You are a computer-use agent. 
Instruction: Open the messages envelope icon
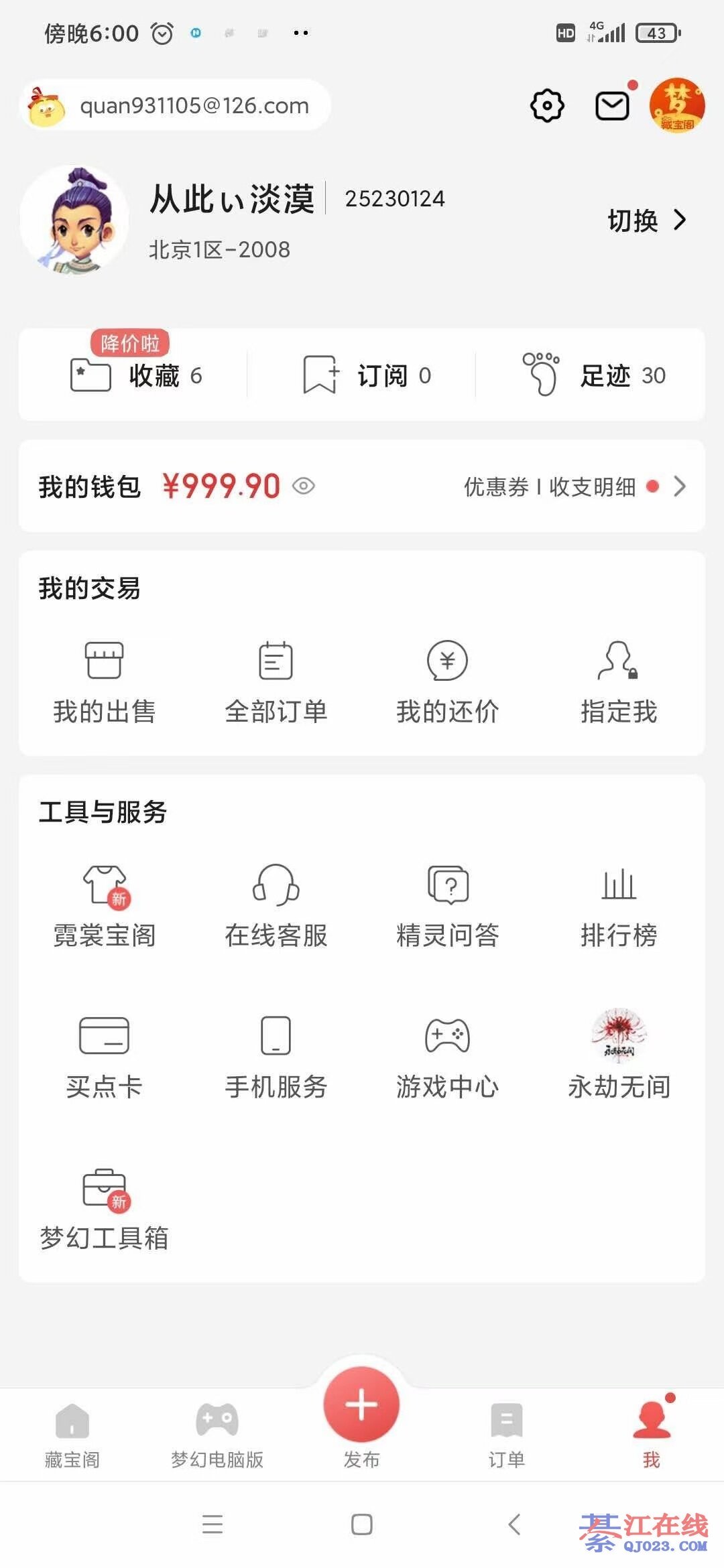click(612, 106)
